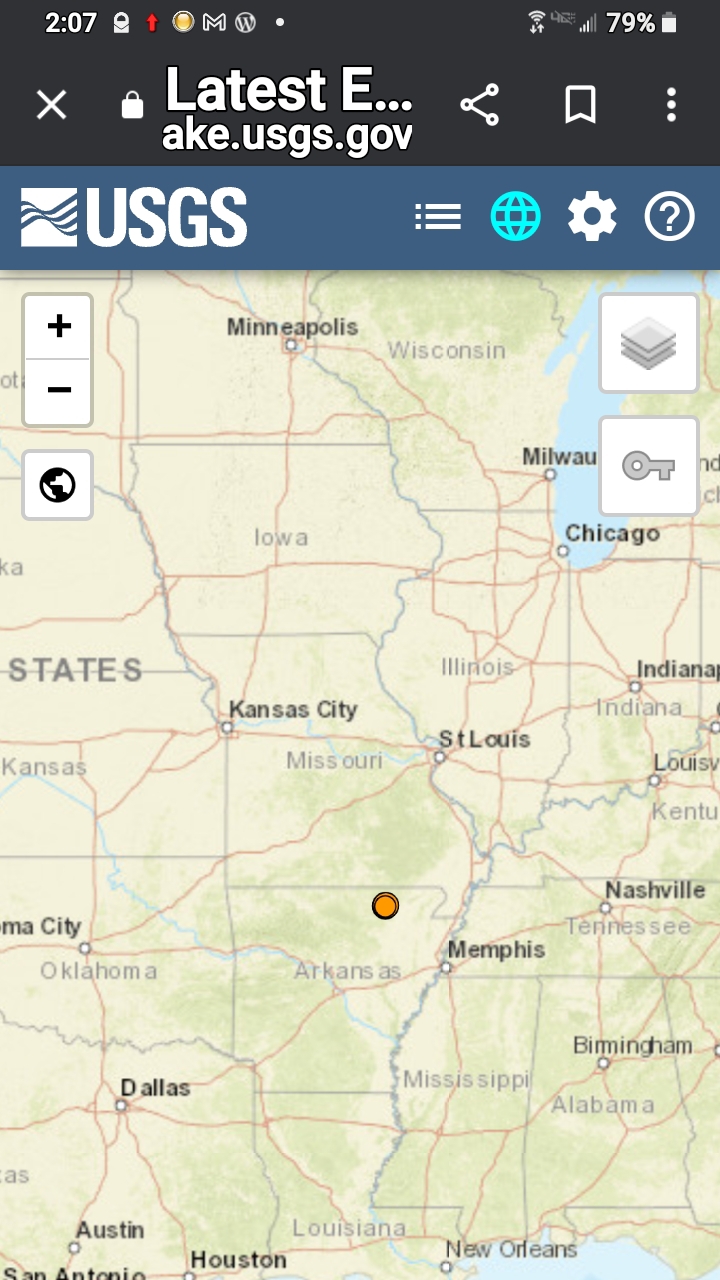Open the earthquake list view
The width and height of the screenshot is (720, 1280).
438,216
